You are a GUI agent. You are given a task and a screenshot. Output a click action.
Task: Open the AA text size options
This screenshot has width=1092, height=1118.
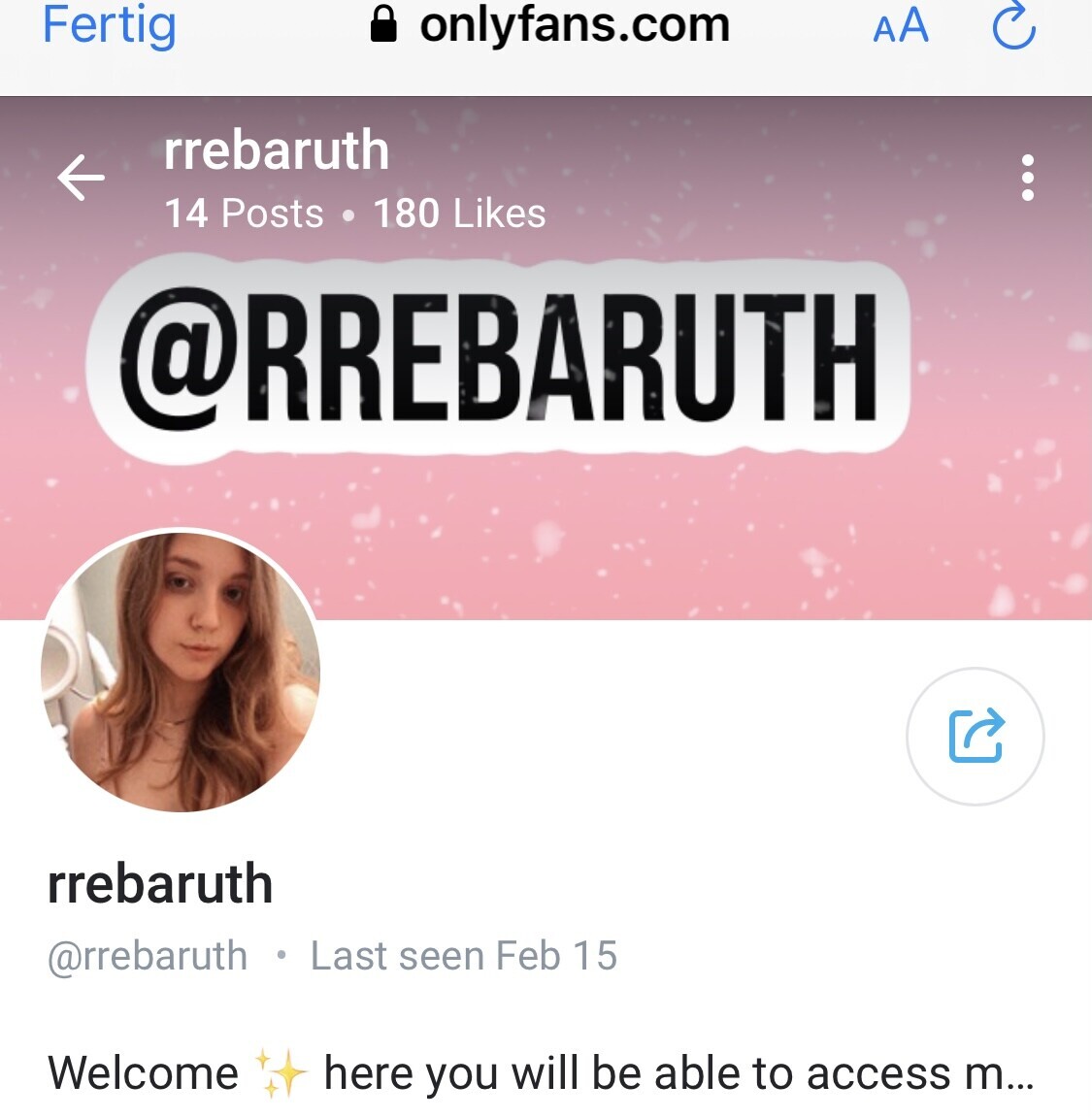pyautogui.click(x=901, y=26)
